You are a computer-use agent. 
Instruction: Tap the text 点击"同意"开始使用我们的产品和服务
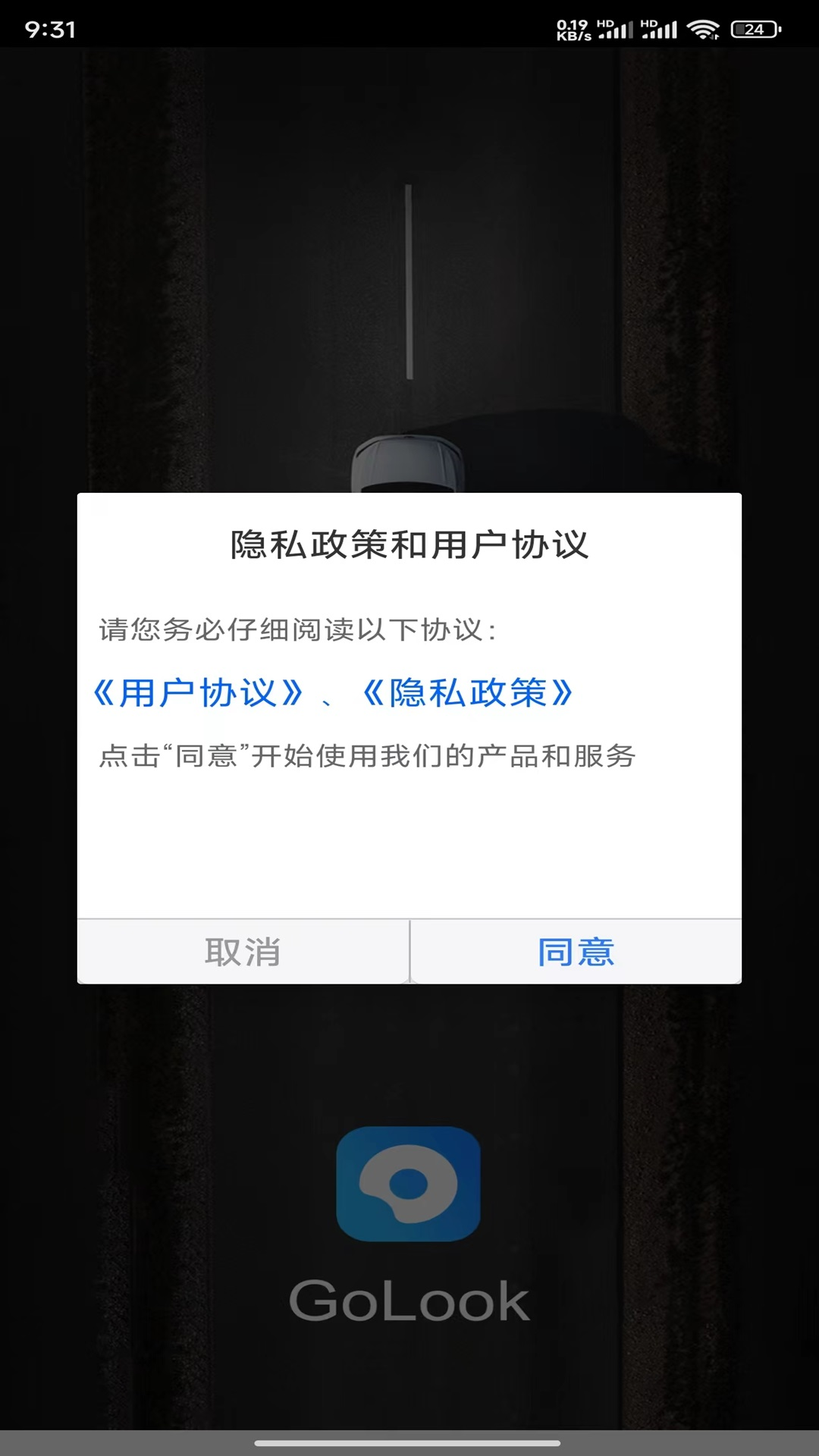(369, 755)
